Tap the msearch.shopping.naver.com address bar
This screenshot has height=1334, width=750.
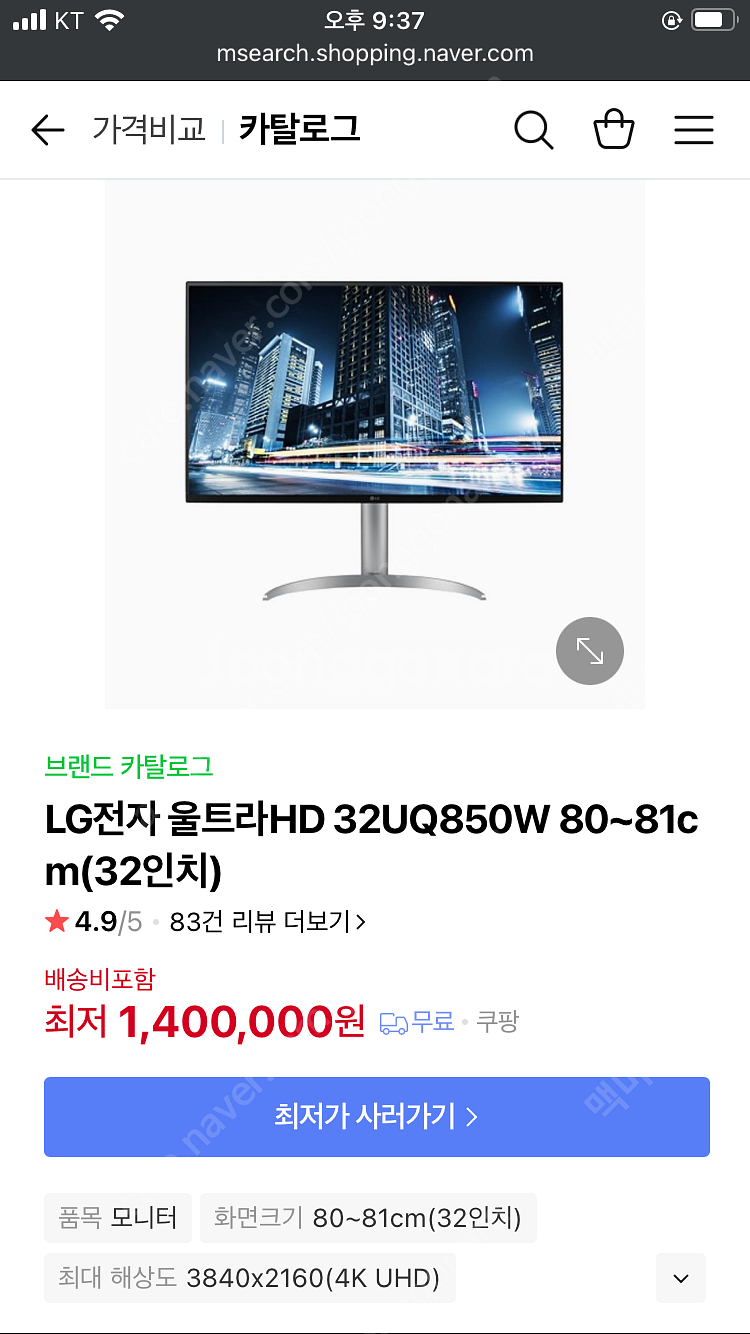tap(375, 54)
